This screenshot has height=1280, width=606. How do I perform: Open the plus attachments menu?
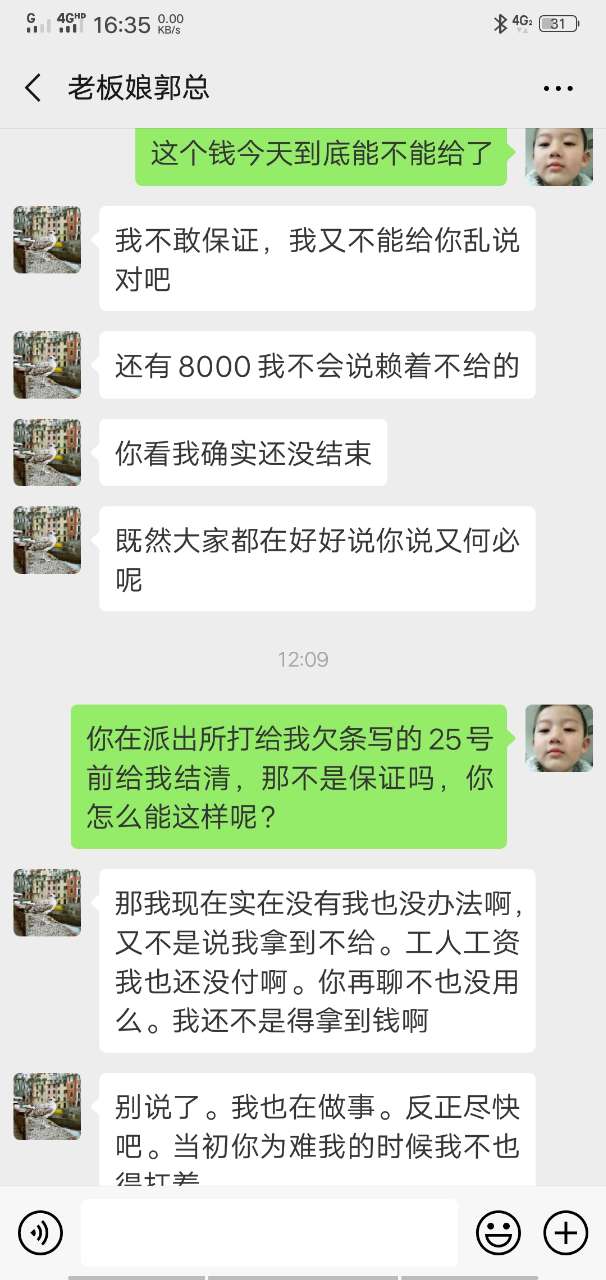565,1232
